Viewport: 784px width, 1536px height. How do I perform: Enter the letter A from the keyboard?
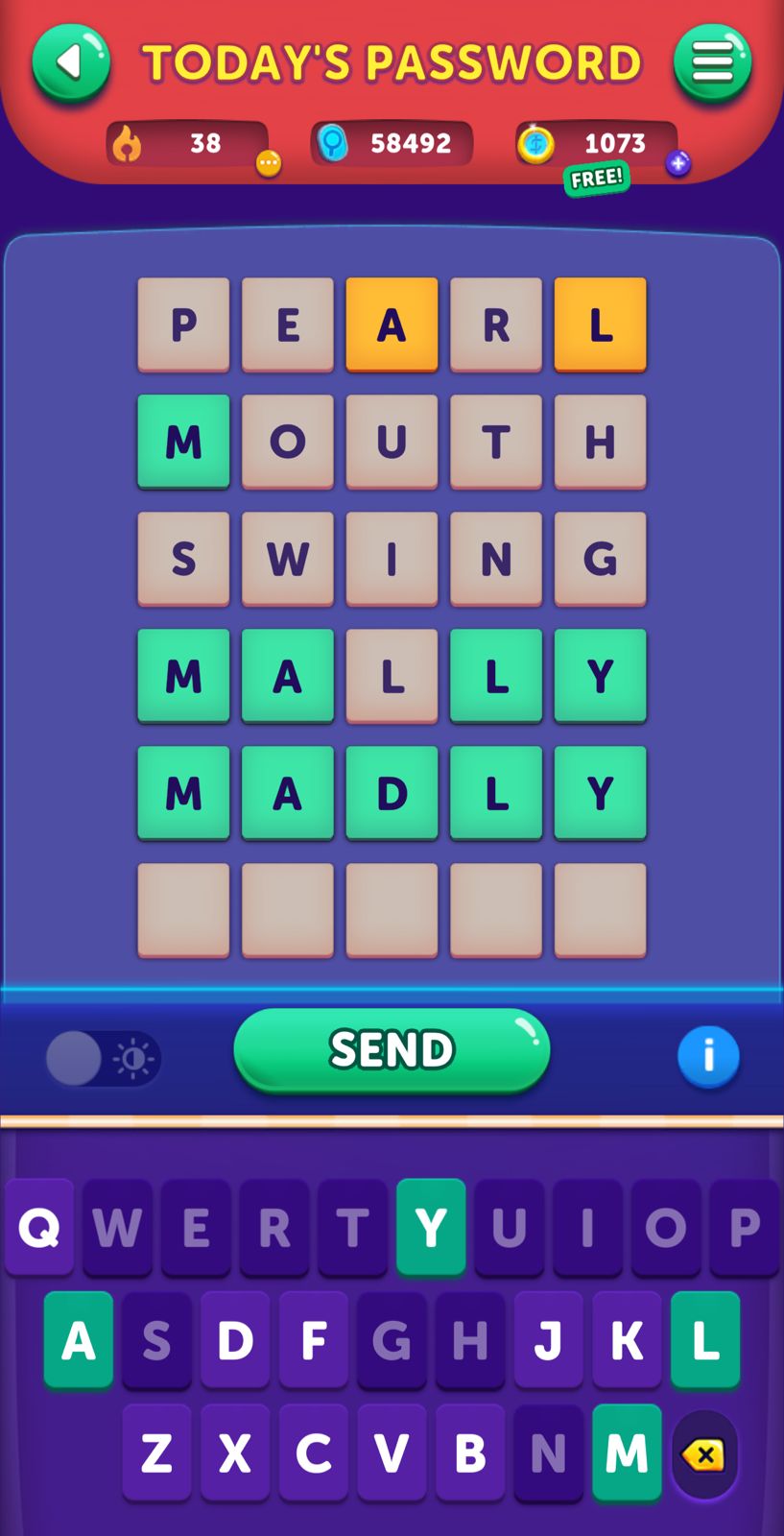point(79,1339)
